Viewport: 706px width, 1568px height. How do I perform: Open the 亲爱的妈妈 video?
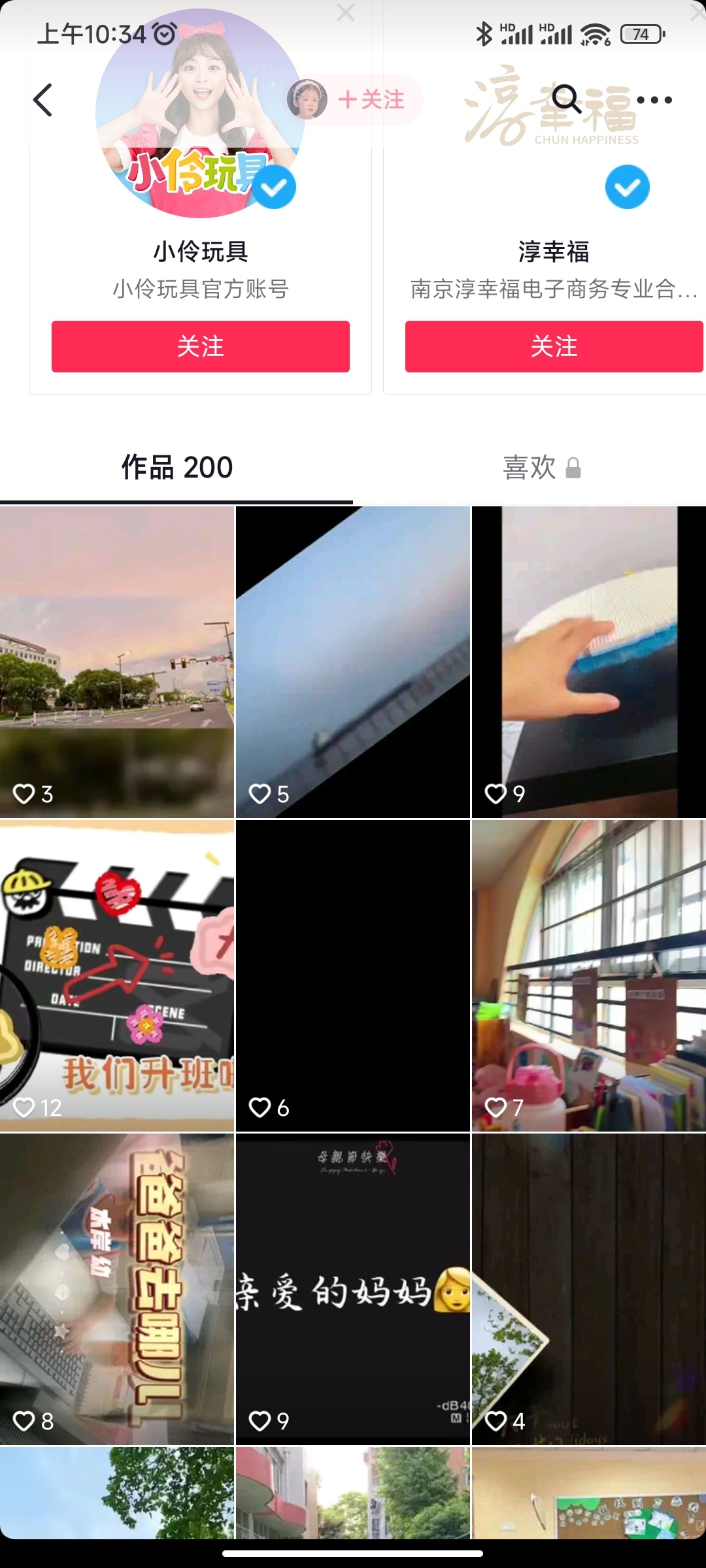[352, 1288]
